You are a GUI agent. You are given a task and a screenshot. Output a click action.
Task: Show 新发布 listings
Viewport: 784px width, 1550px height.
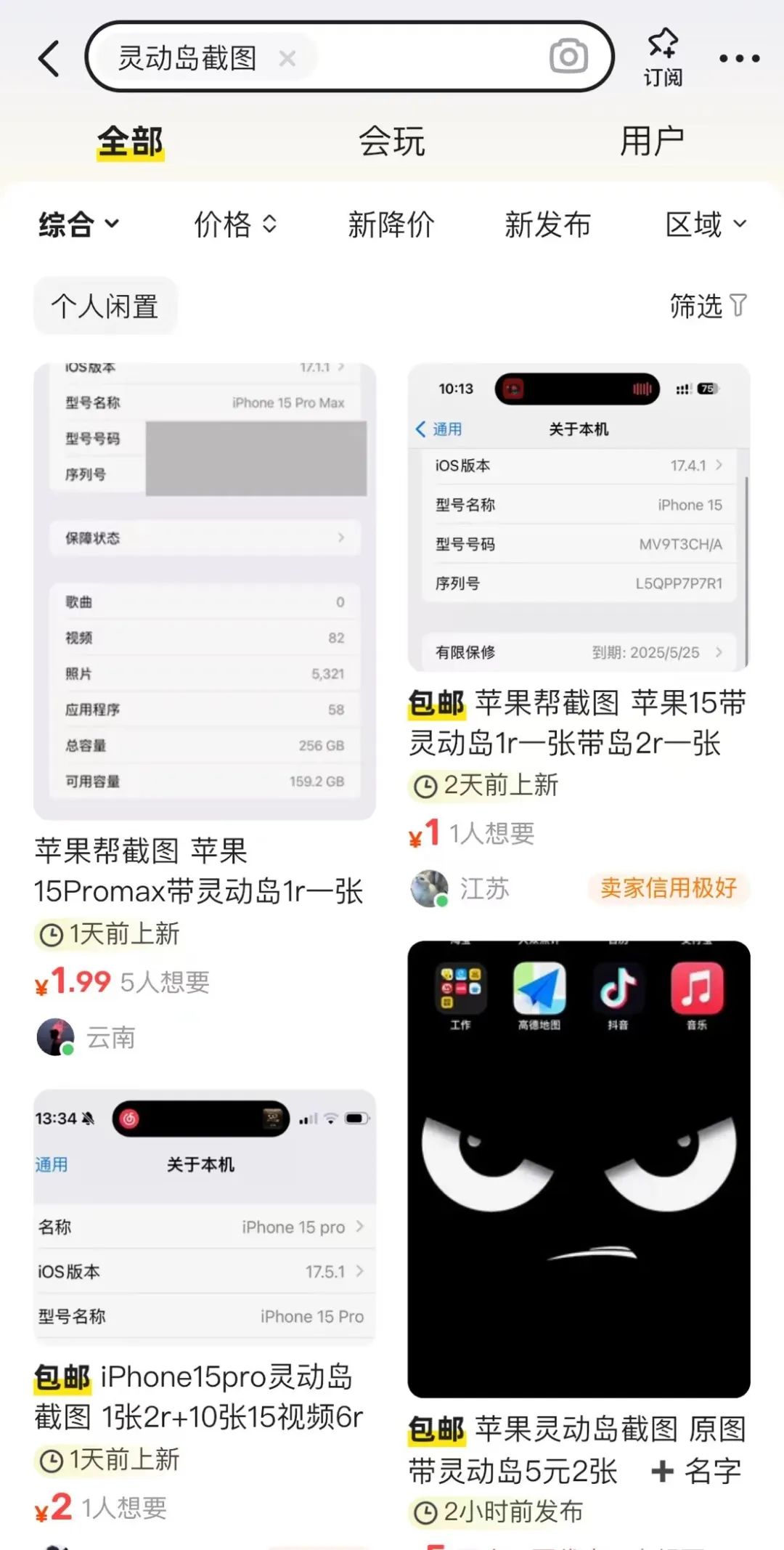coord(547,224)
